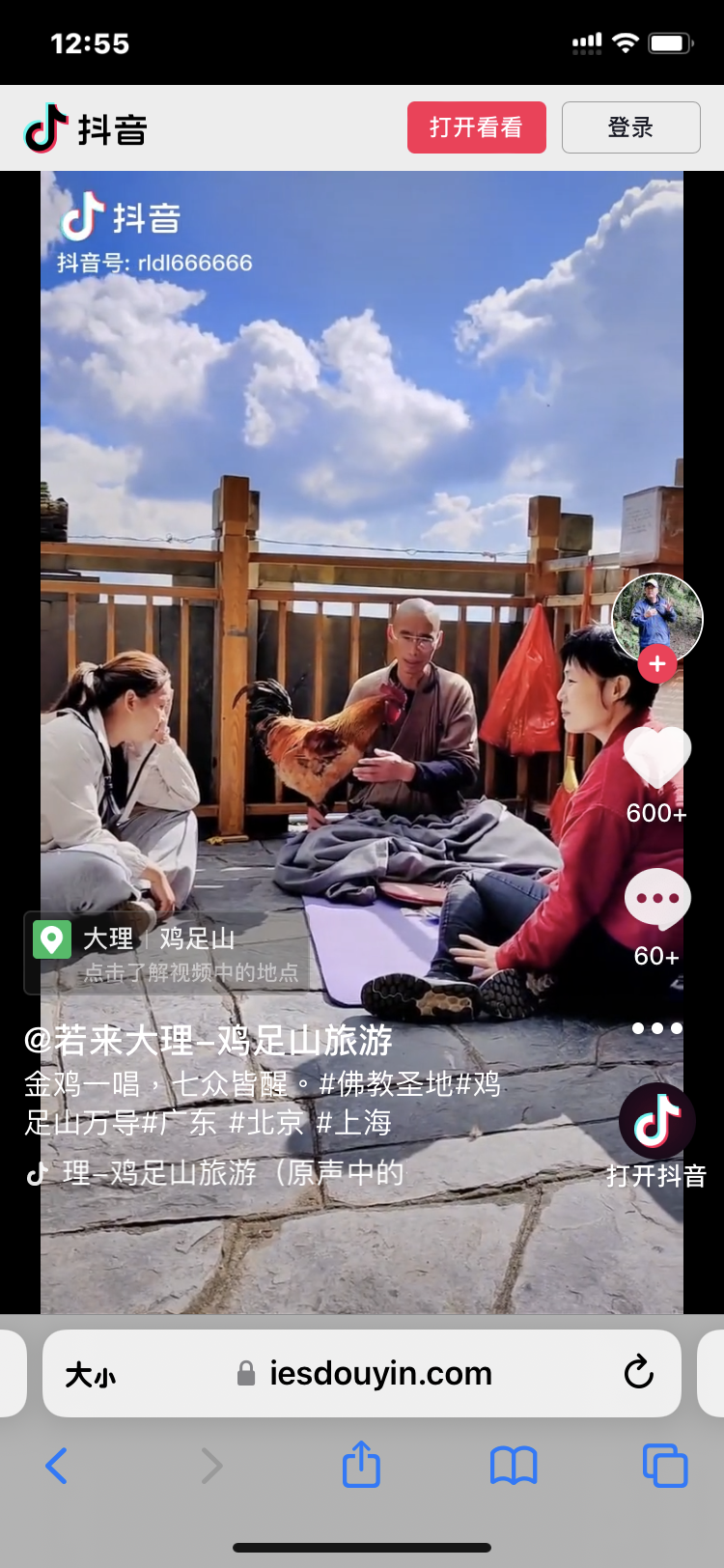
Task: Reload the page with the refresh icon
Action: 638,1372
